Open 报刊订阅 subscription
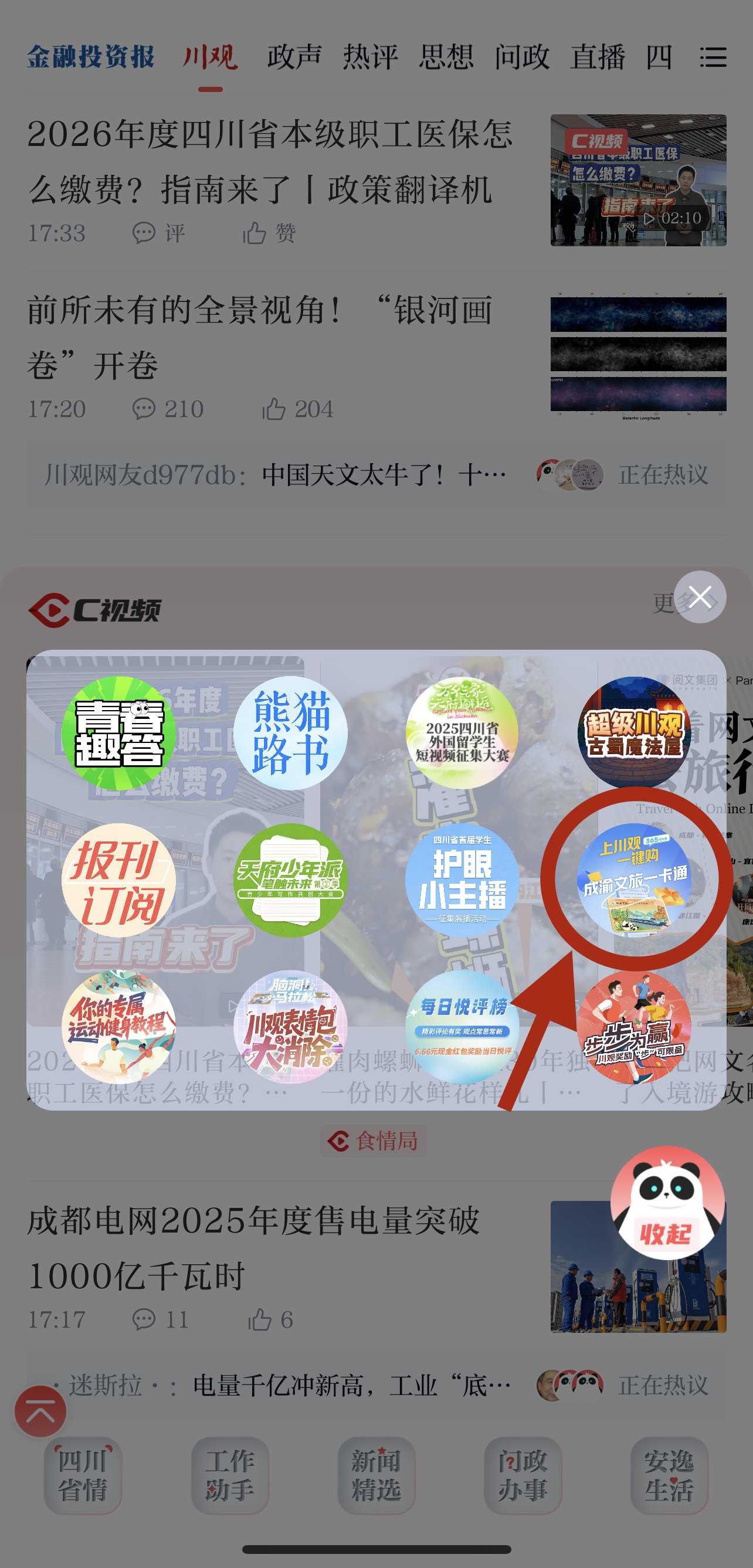The image size is (753, 1568). (118, 880)
